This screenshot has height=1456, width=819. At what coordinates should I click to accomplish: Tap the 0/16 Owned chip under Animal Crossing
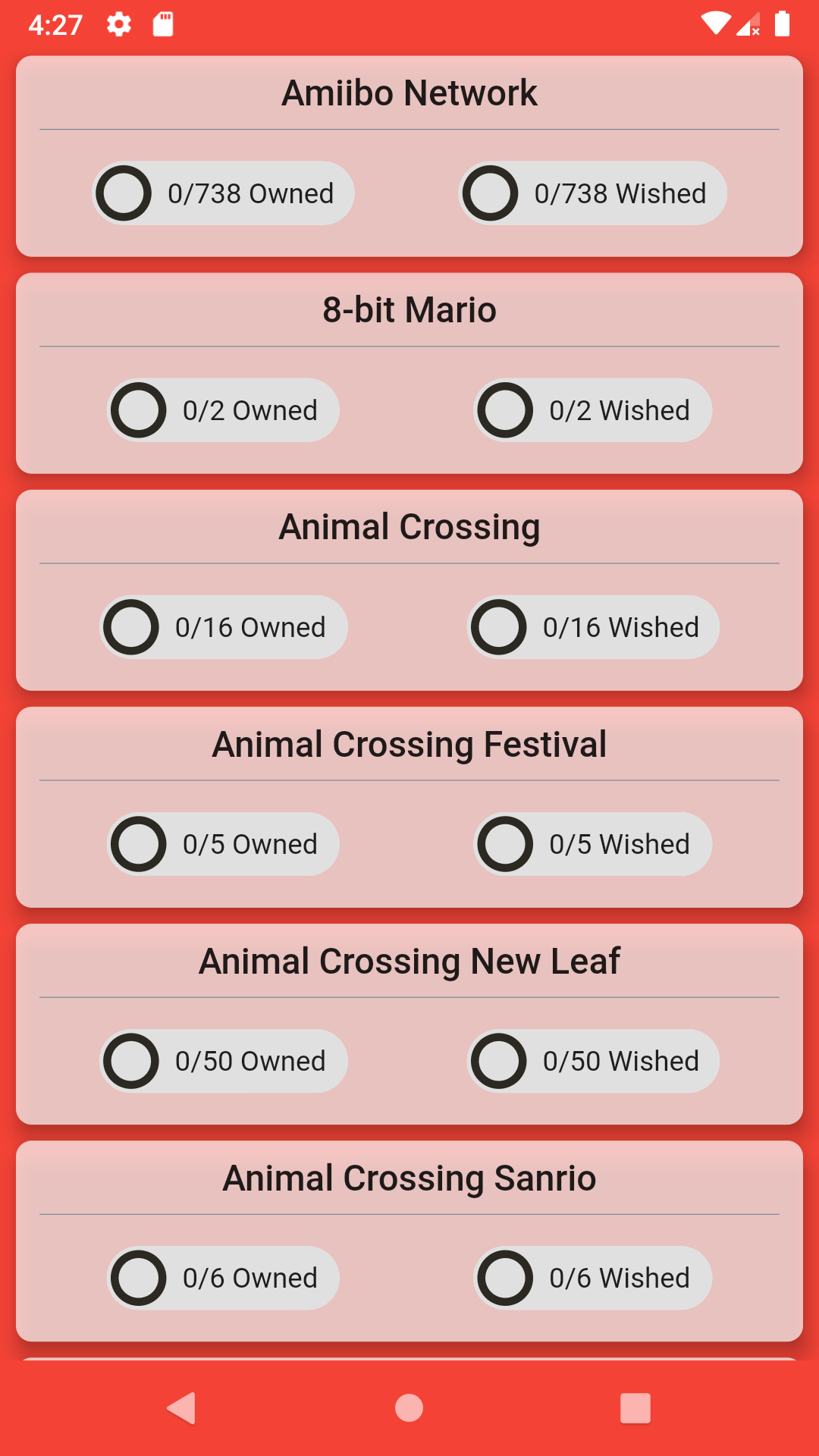[x=224, y=627]
